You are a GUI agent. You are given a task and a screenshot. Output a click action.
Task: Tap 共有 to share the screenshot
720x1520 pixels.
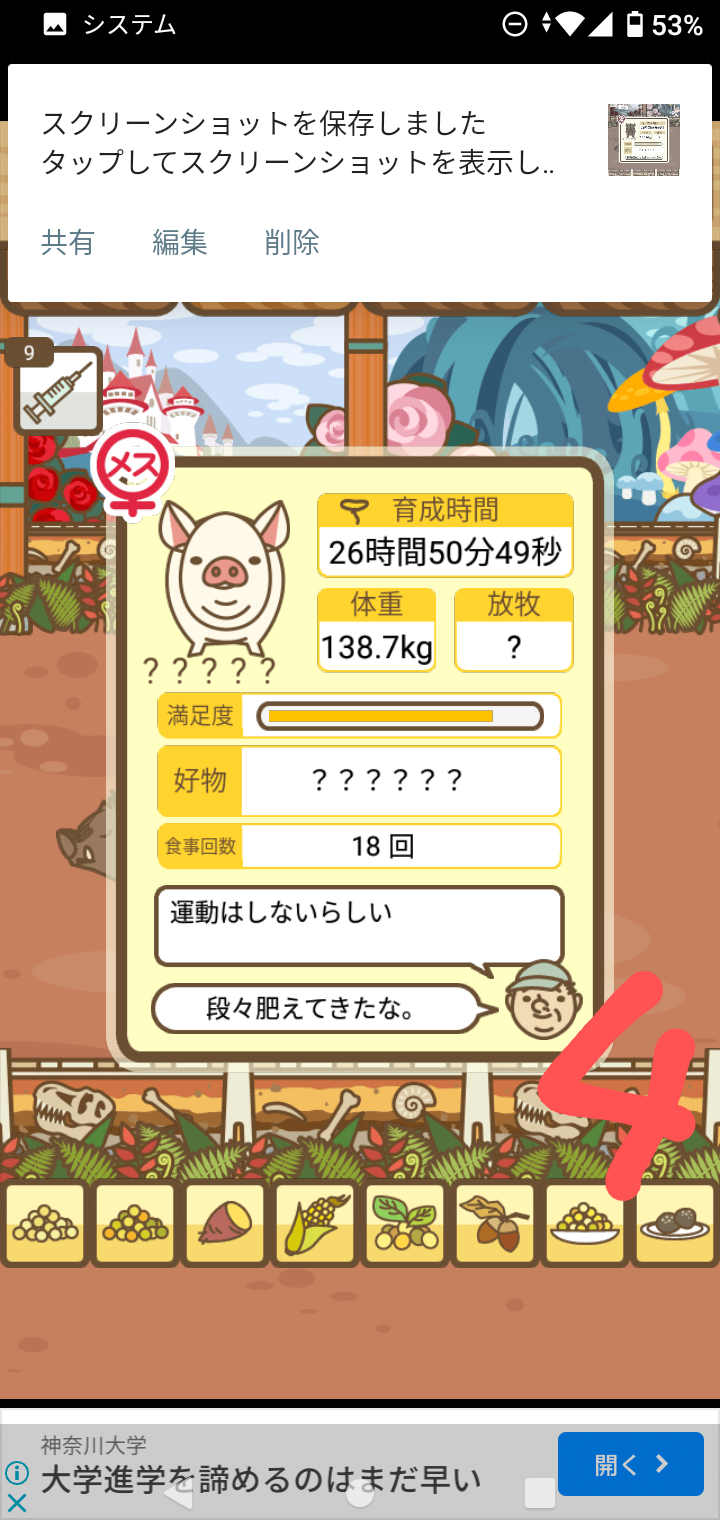(68, 242)
